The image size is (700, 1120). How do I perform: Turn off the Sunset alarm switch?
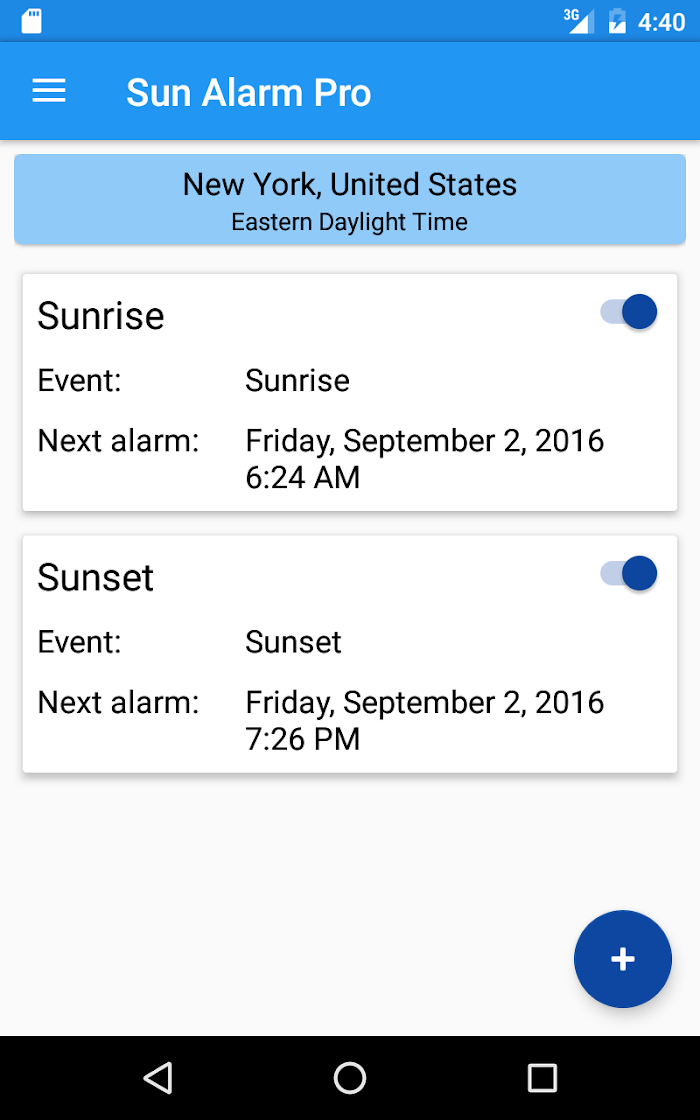coord(629,574)
